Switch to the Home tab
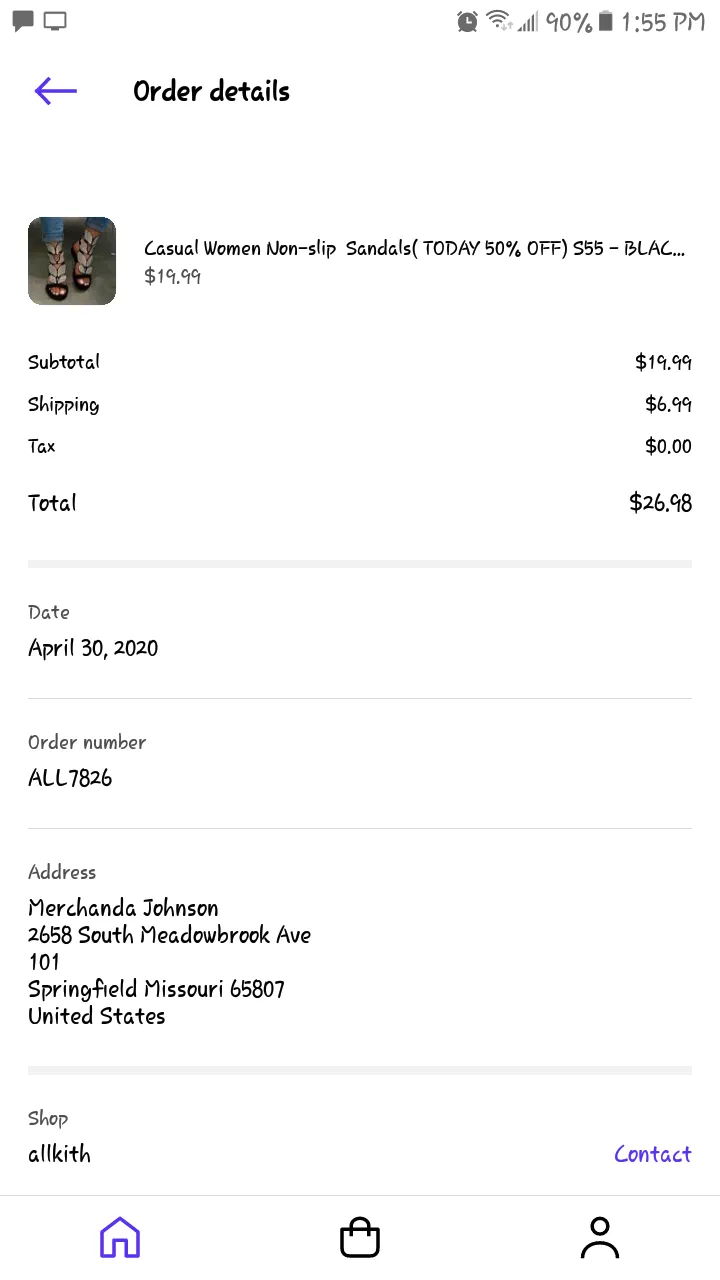Viewport: 720px width, 1280px height. point(120,1237)
